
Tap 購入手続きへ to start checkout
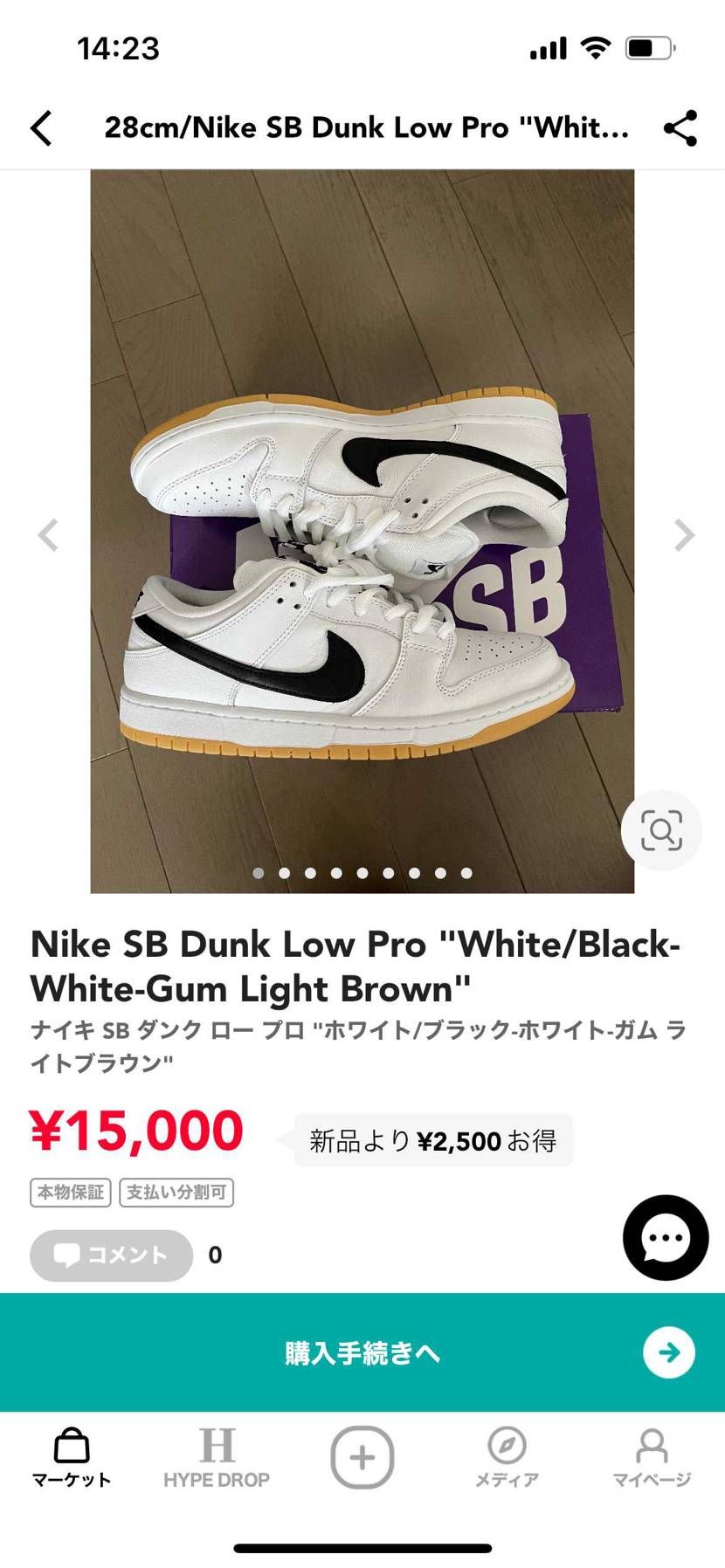tap(362, 1352)
